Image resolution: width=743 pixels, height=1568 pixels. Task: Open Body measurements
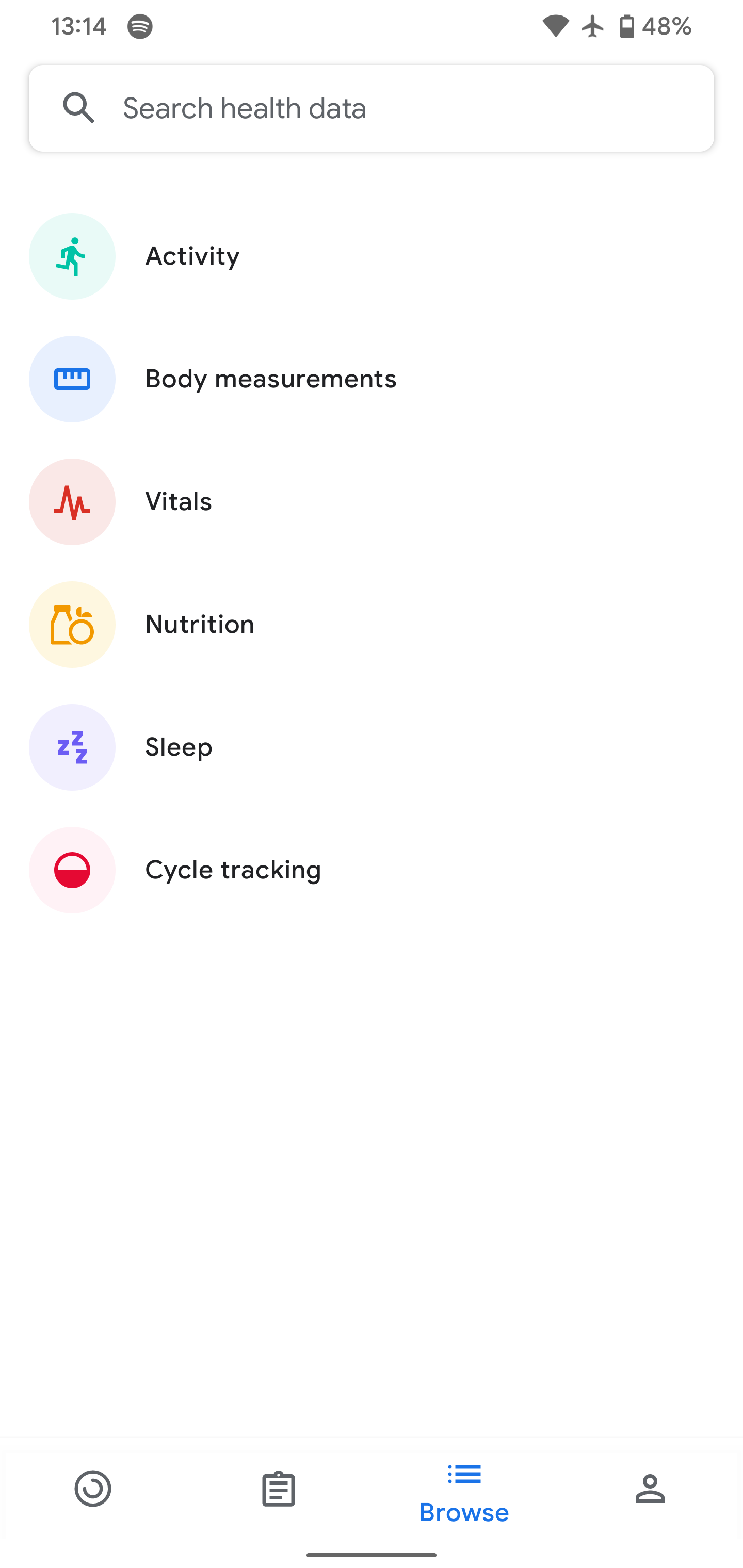coord(372,379)
